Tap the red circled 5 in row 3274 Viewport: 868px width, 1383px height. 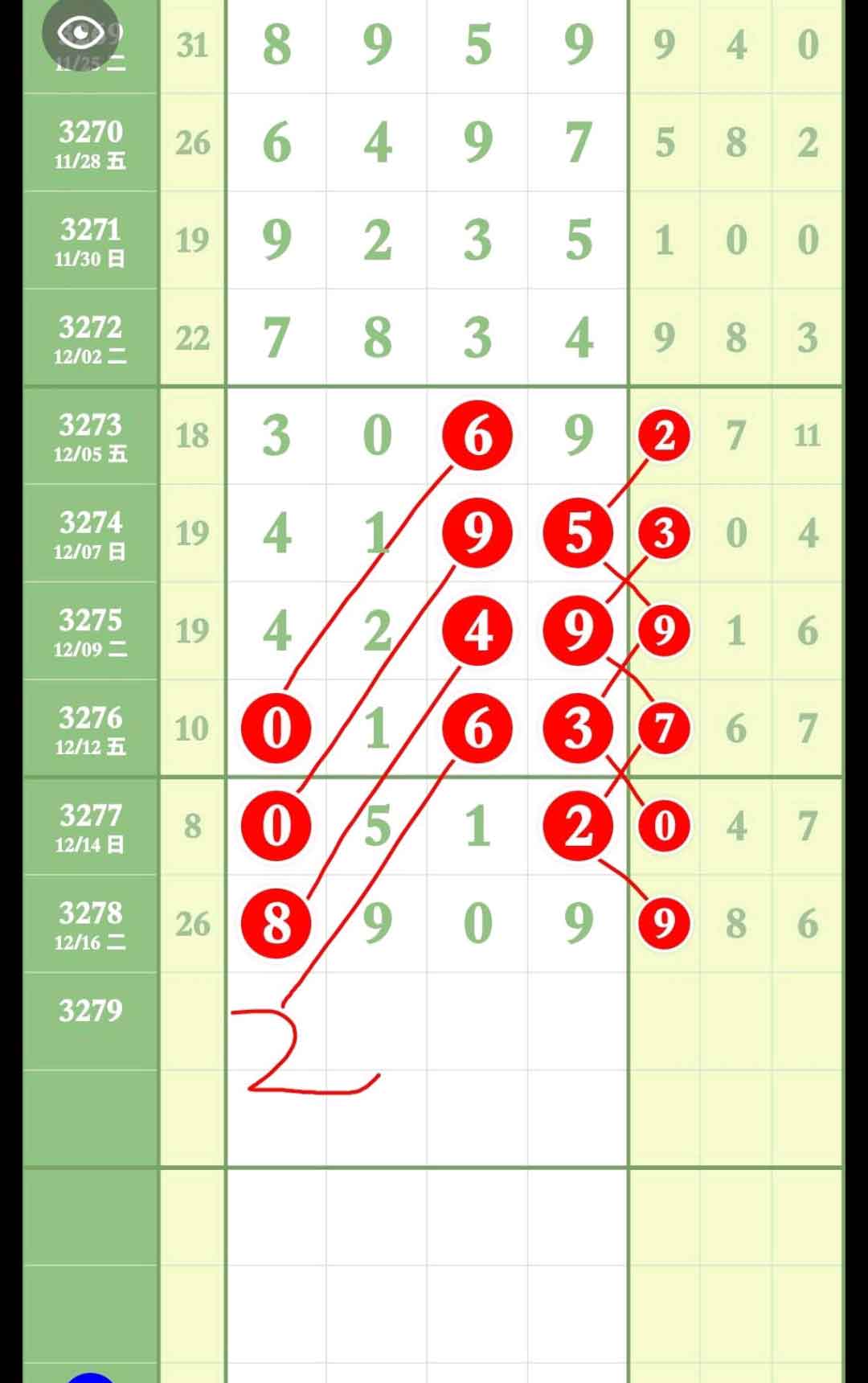click(x=577, y=532)
